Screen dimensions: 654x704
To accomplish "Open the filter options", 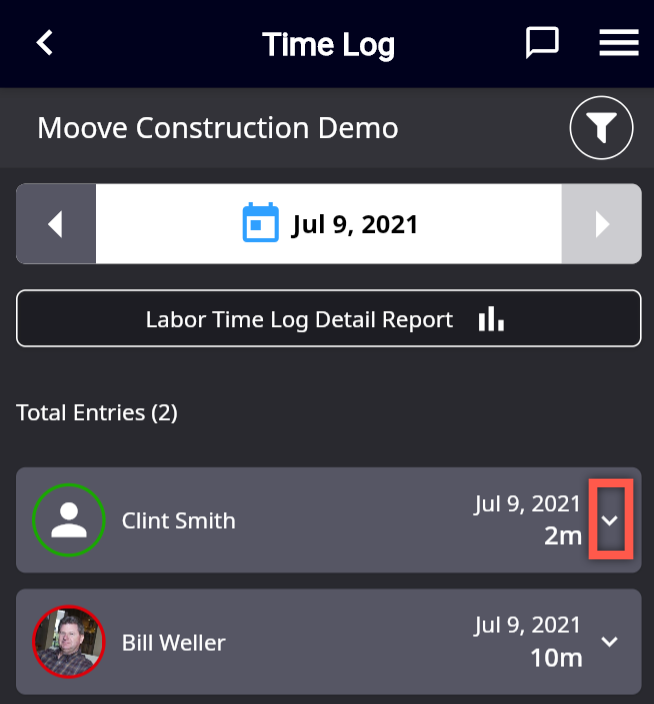I will [601, 128].
